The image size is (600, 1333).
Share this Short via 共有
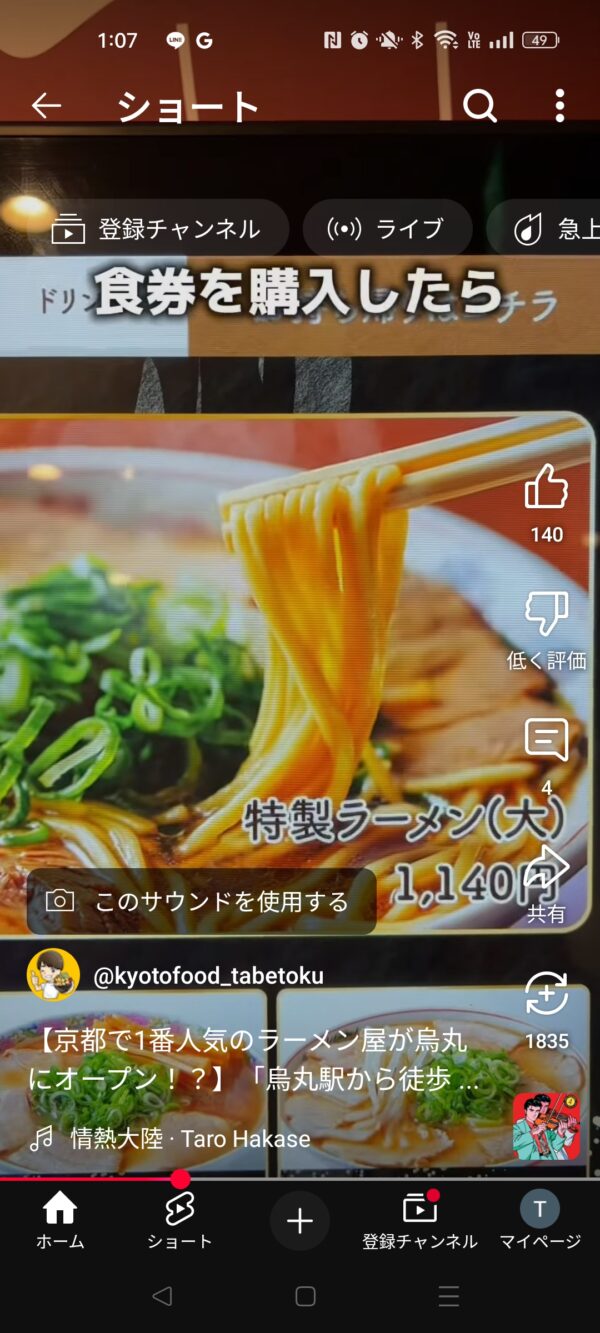point(546,868)
